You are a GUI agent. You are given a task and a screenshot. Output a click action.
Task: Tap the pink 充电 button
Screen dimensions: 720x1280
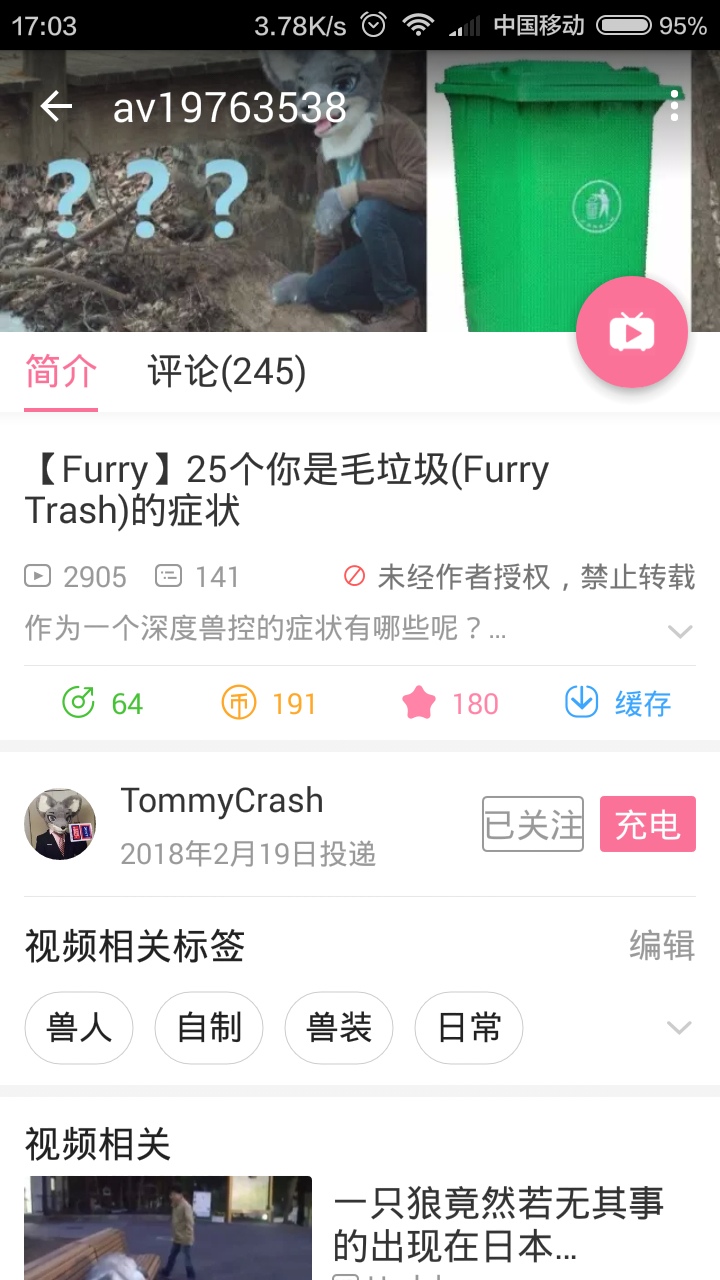[x=647, y=825]
